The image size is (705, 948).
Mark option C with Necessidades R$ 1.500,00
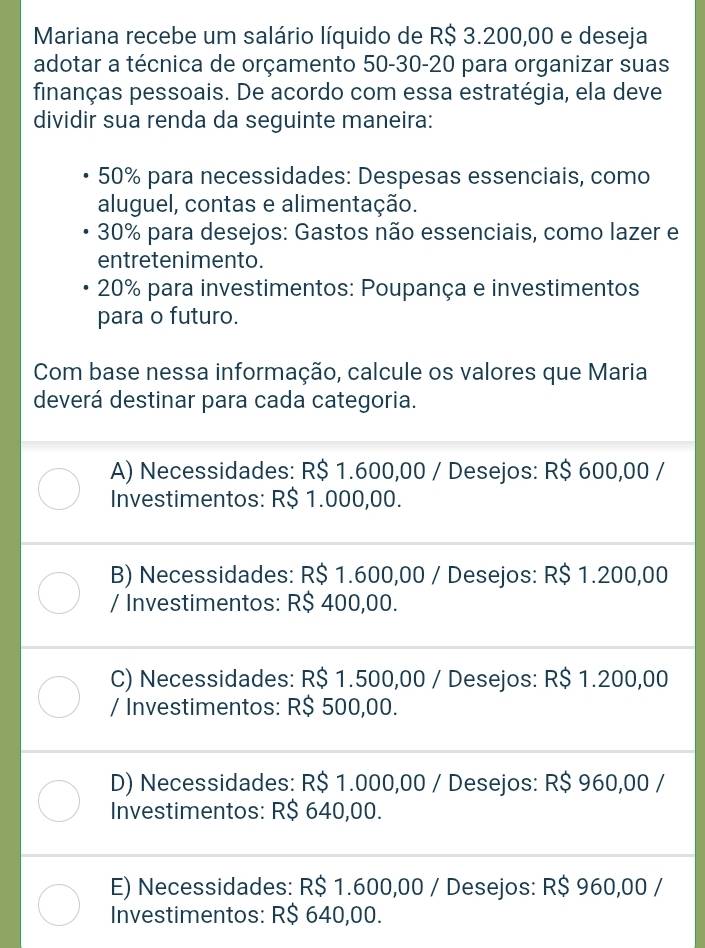pos(59,695)
